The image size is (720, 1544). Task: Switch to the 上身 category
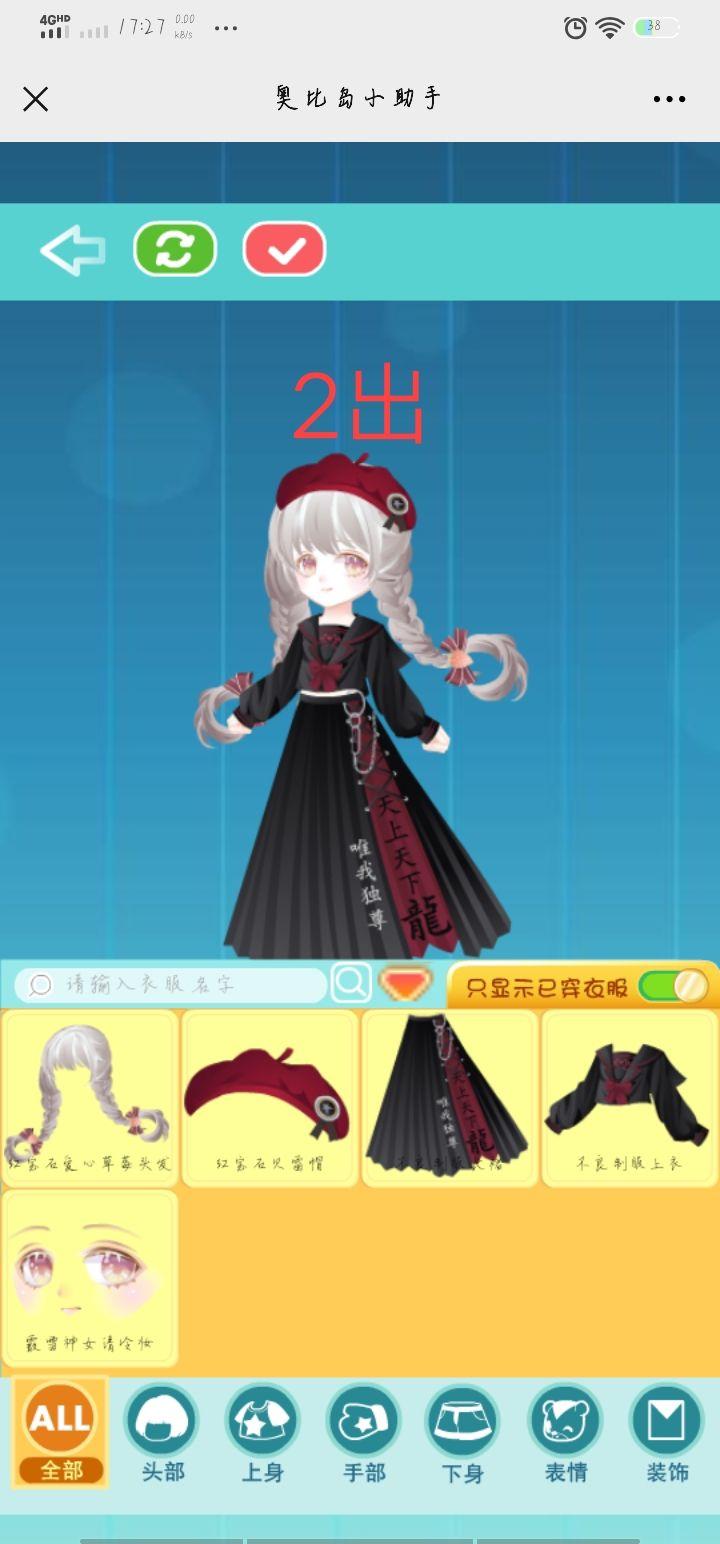pyautogui.click(x=262, y=1431)
